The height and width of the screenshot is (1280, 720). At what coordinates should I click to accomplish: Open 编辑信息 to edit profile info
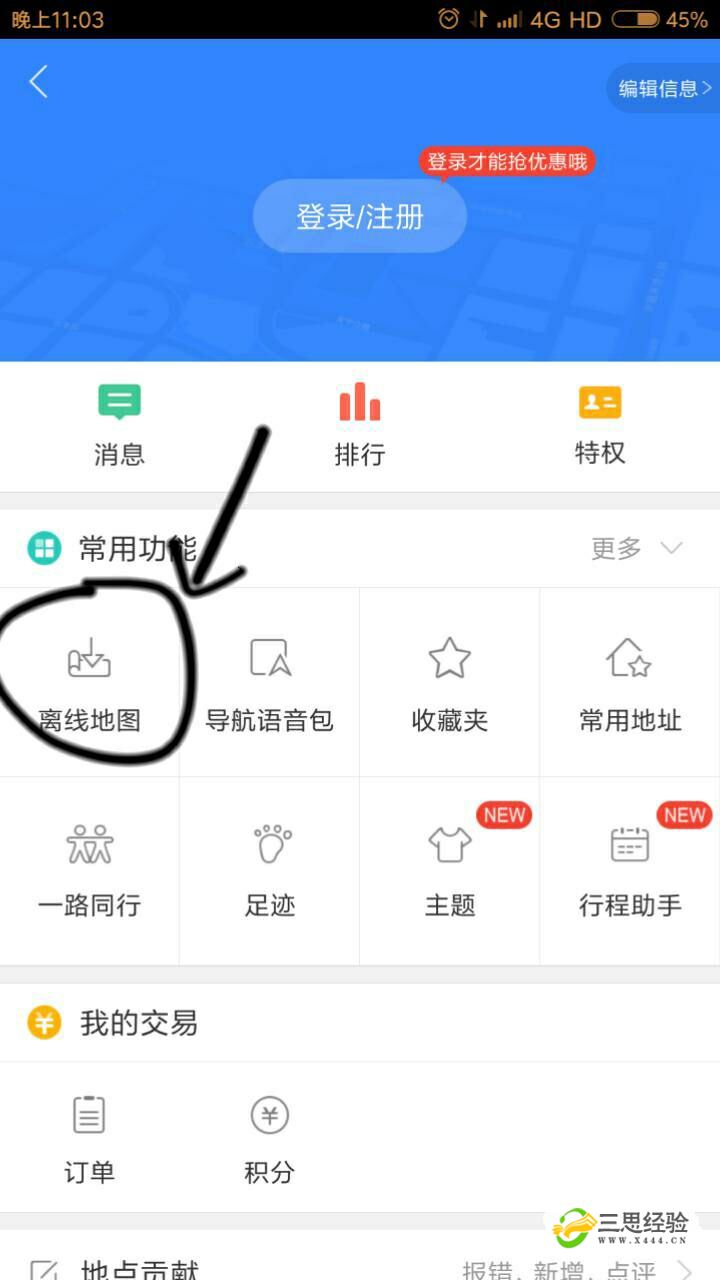[664, 88]
